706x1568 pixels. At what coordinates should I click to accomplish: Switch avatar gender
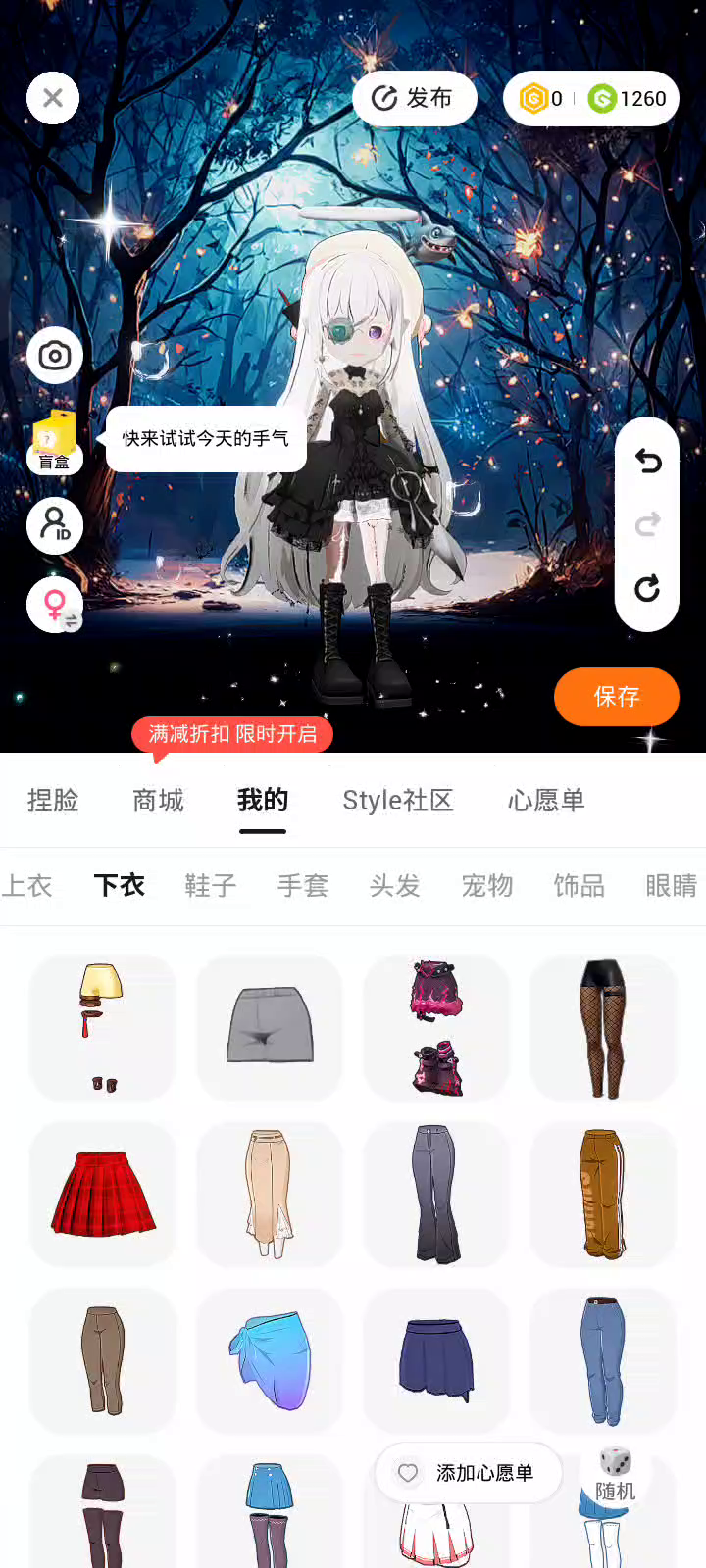(x=55, y=605)
